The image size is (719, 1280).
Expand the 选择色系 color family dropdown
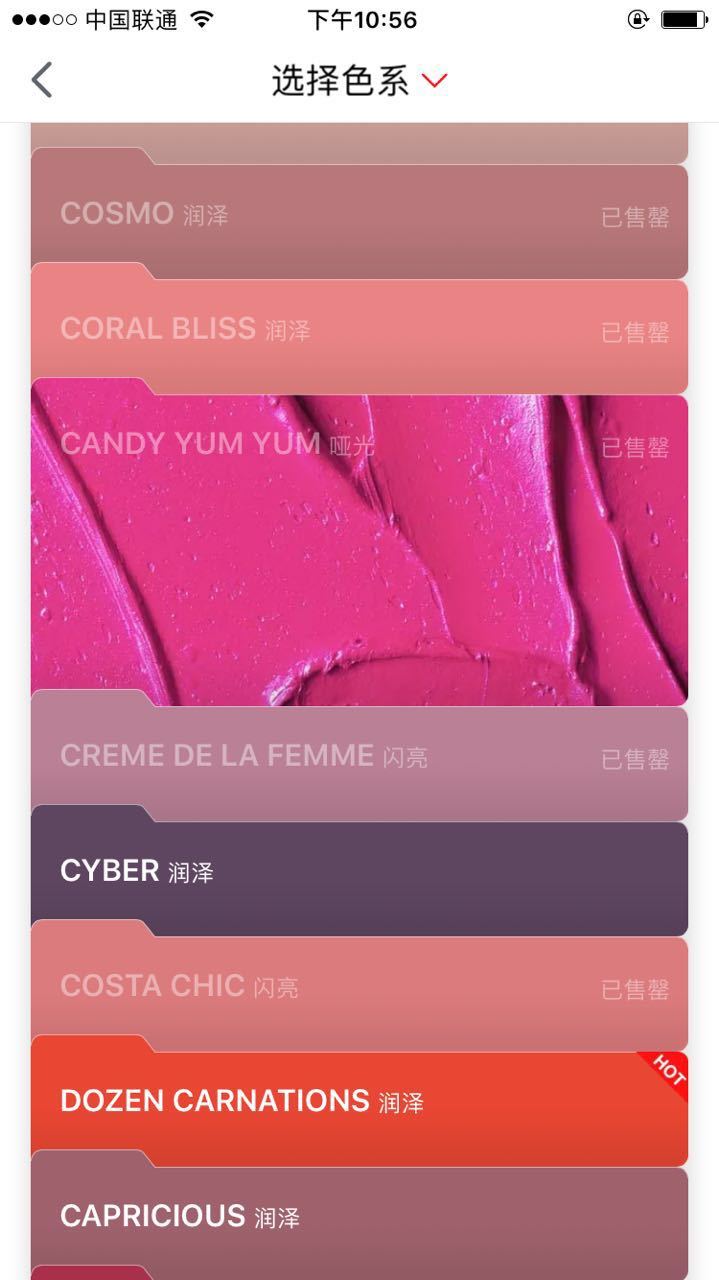tap(359, 81)
